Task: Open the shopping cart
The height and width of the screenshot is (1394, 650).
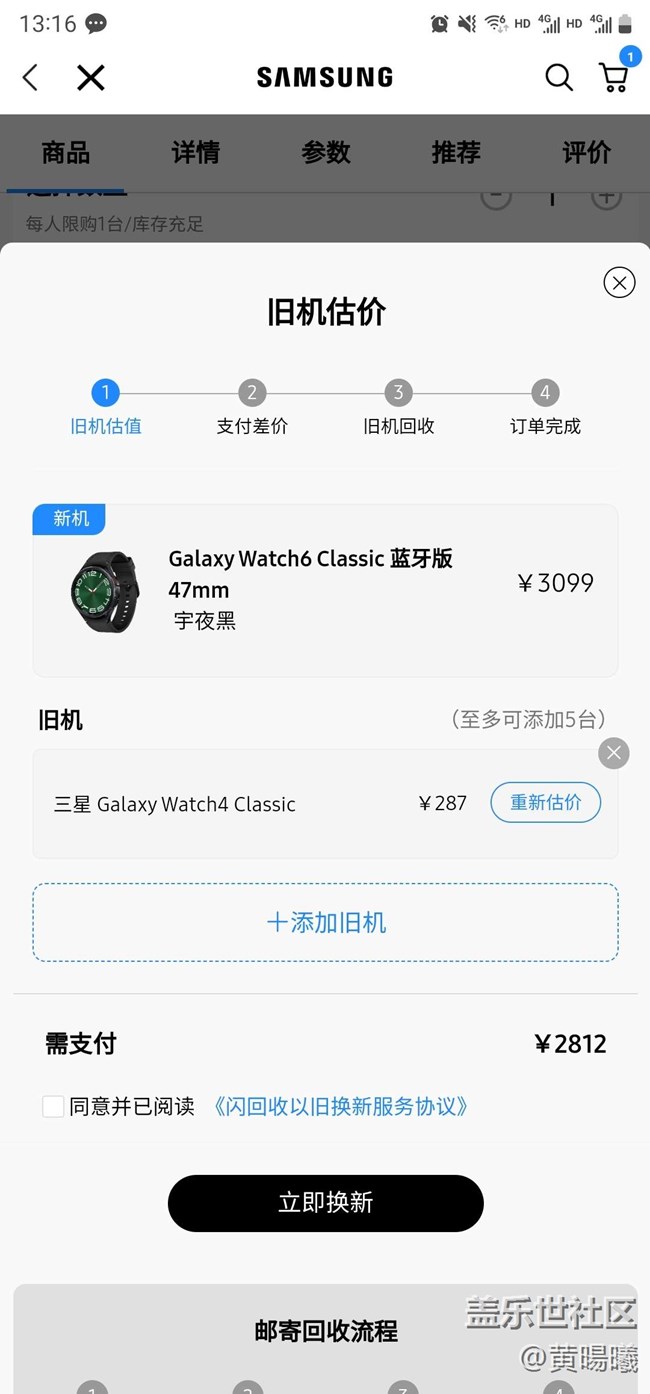Action: [x=613, y=77]
